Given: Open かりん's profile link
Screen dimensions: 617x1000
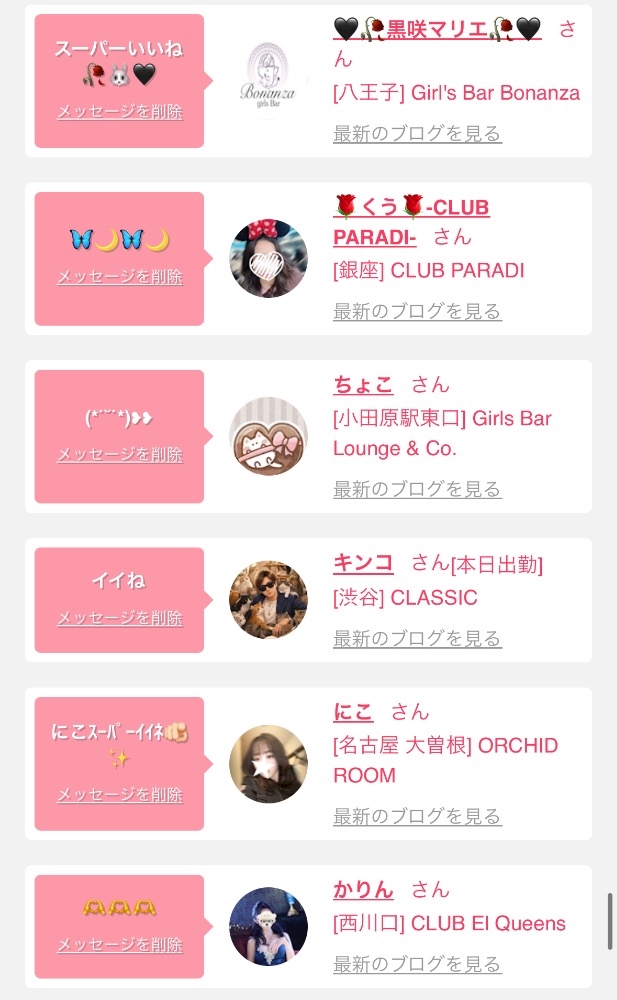Looking at the screenshot, I should (363, 890).
